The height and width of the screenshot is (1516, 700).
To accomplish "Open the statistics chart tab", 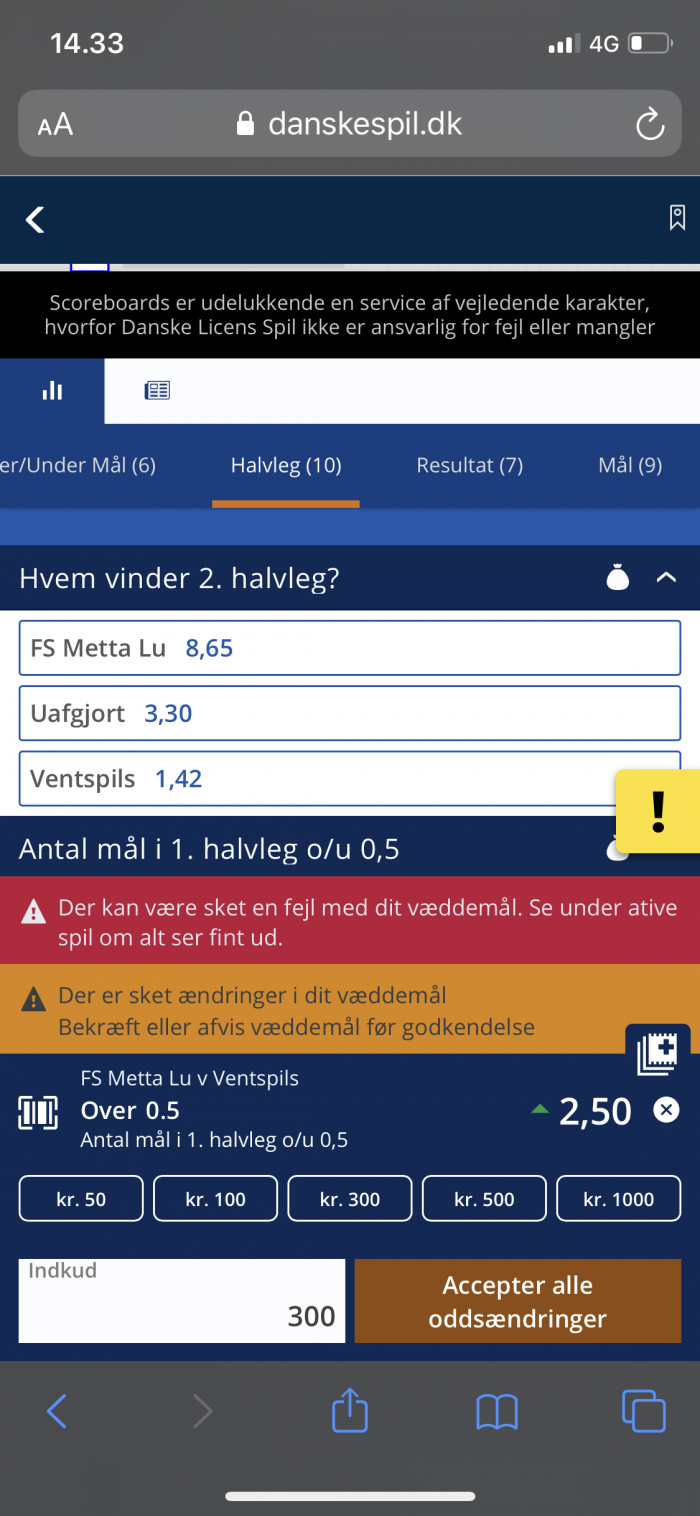I will 52,391.
